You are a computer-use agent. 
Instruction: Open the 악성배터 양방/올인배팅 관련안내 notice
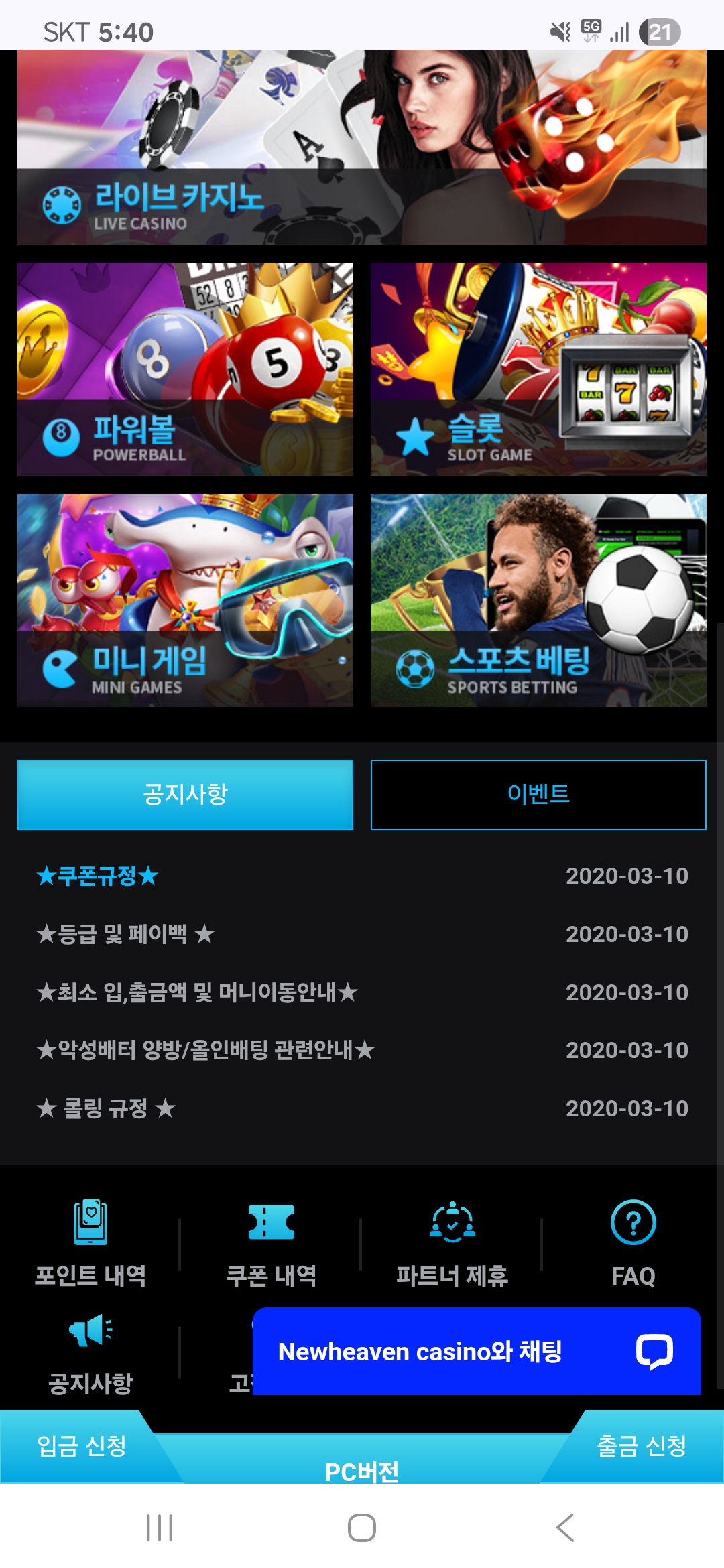pyautogui.click(x=205, y=1050)
